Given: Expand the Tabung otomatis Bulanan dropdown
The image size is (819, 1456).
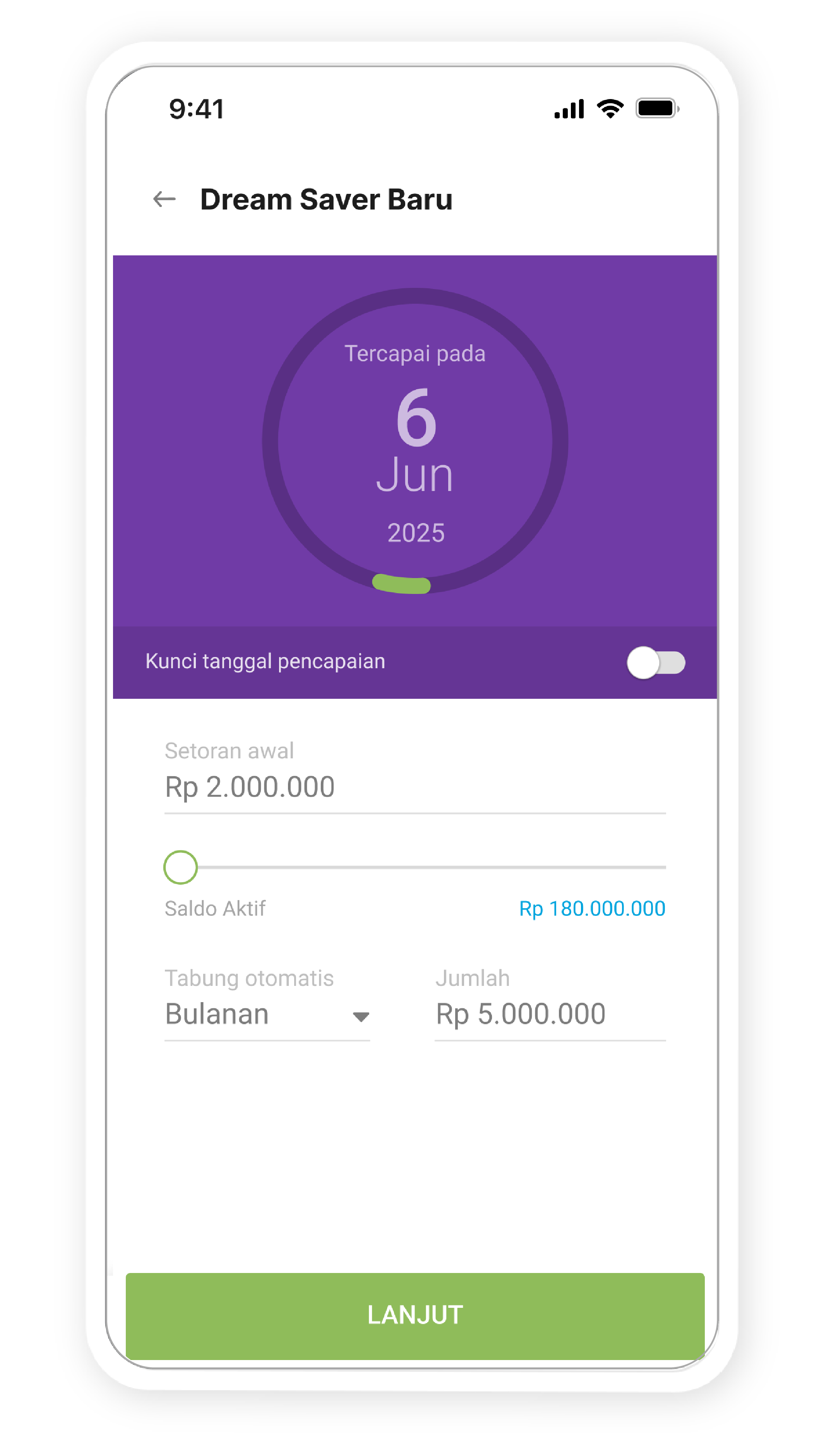Looking at the screenshot, I should click(x=267, y=1015).
